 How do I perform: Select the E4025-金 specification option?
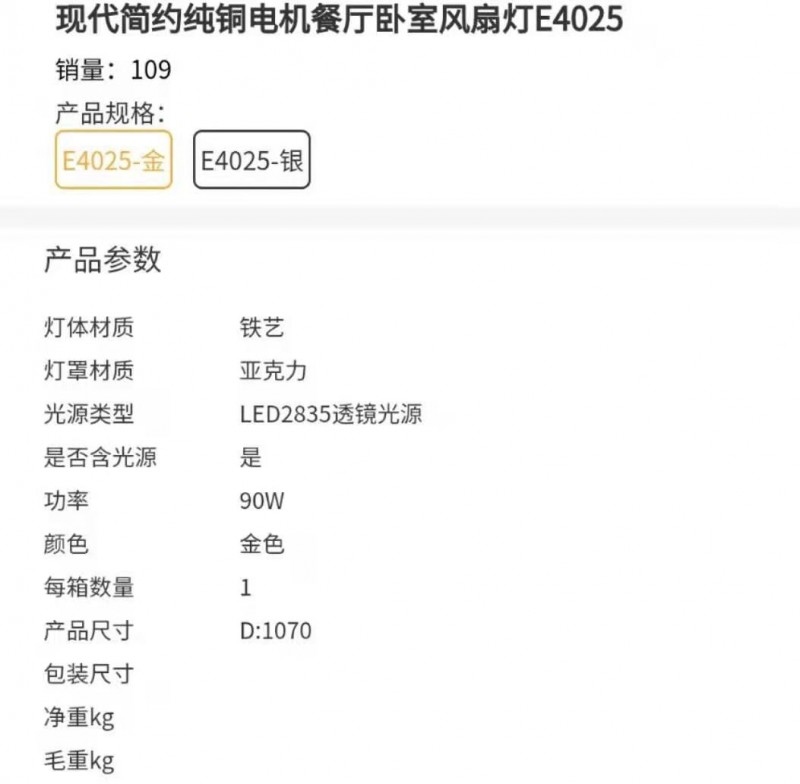click(113, 160)
